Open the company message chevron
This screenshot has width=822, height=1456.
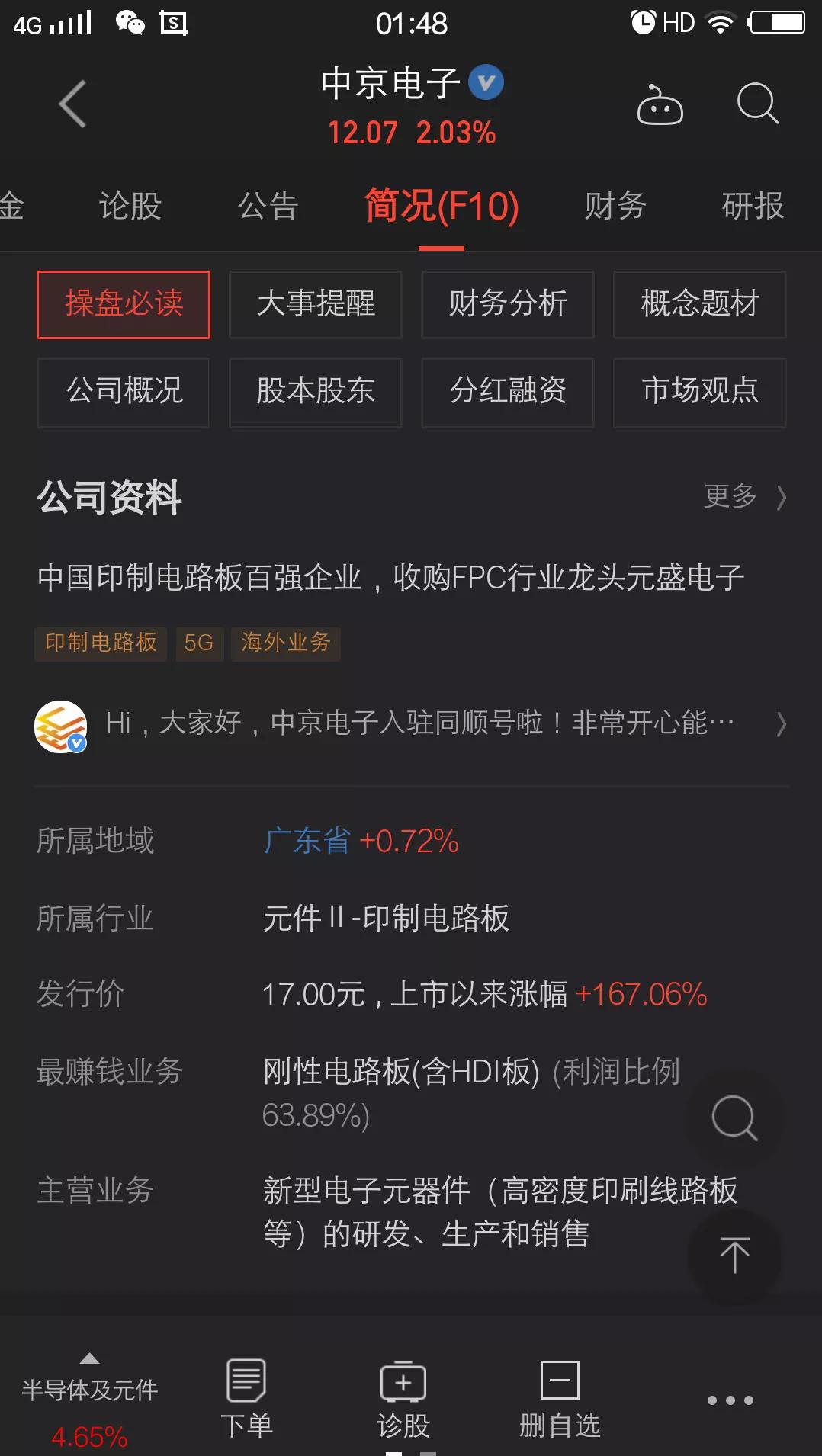pyautogui.click(x=782, y=725)
